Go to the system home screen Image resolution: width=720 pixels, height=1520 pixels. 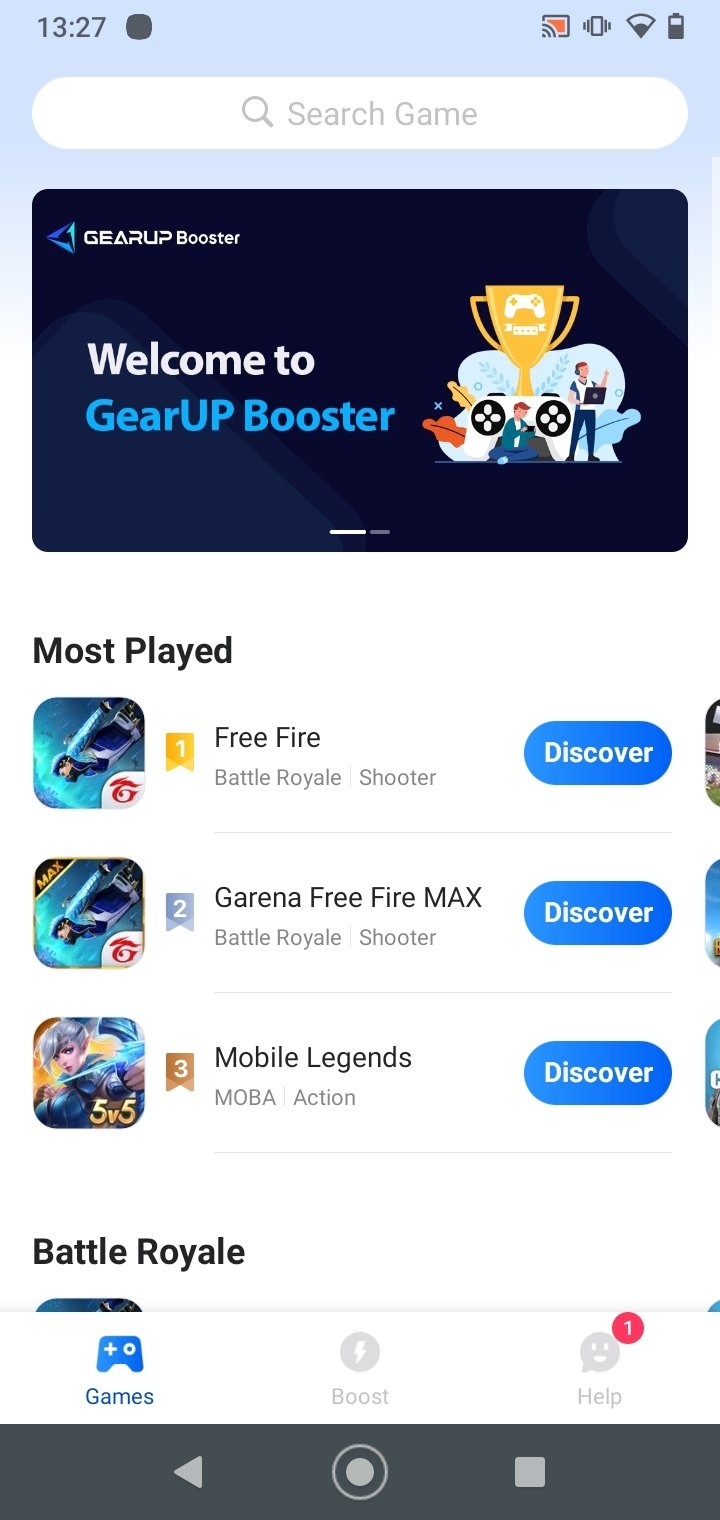tap(360, 1472)
